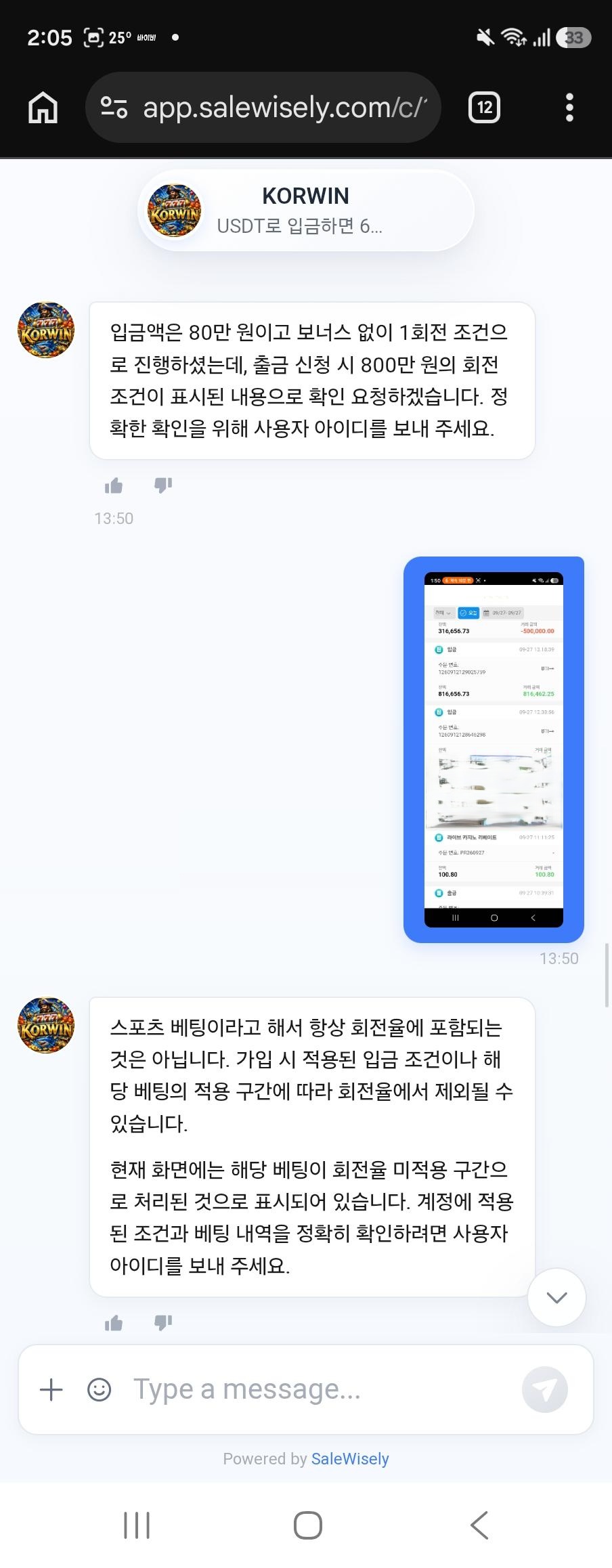Like the 80만 원 deposit message
Viewport: 612px width, 1568px height.
tap(114, 485)
